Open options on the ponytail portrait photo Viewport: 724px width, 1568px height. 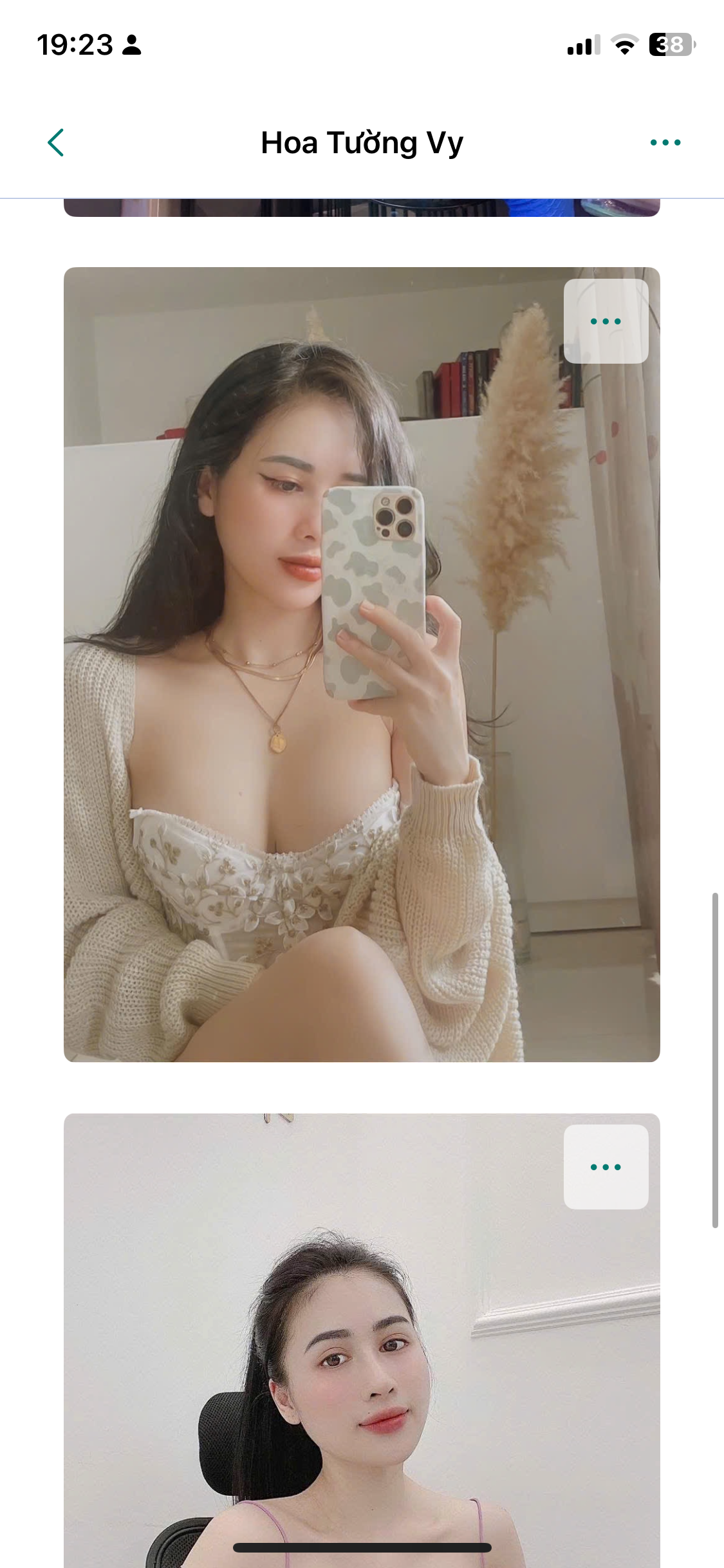[x=606, y=1167]
